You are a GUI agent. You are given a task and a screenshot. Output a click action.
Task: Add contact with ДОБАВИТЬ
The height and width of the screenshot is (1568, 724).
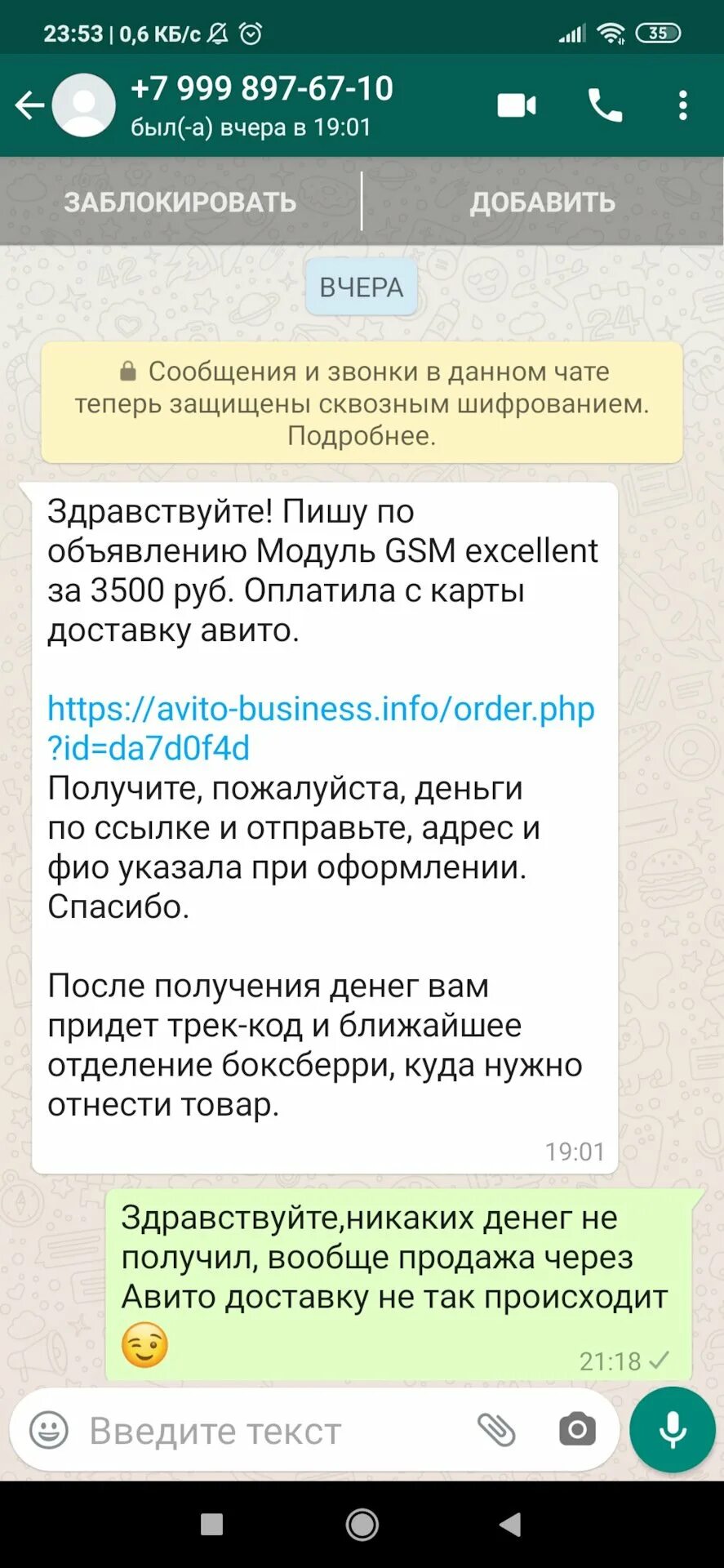542,202
